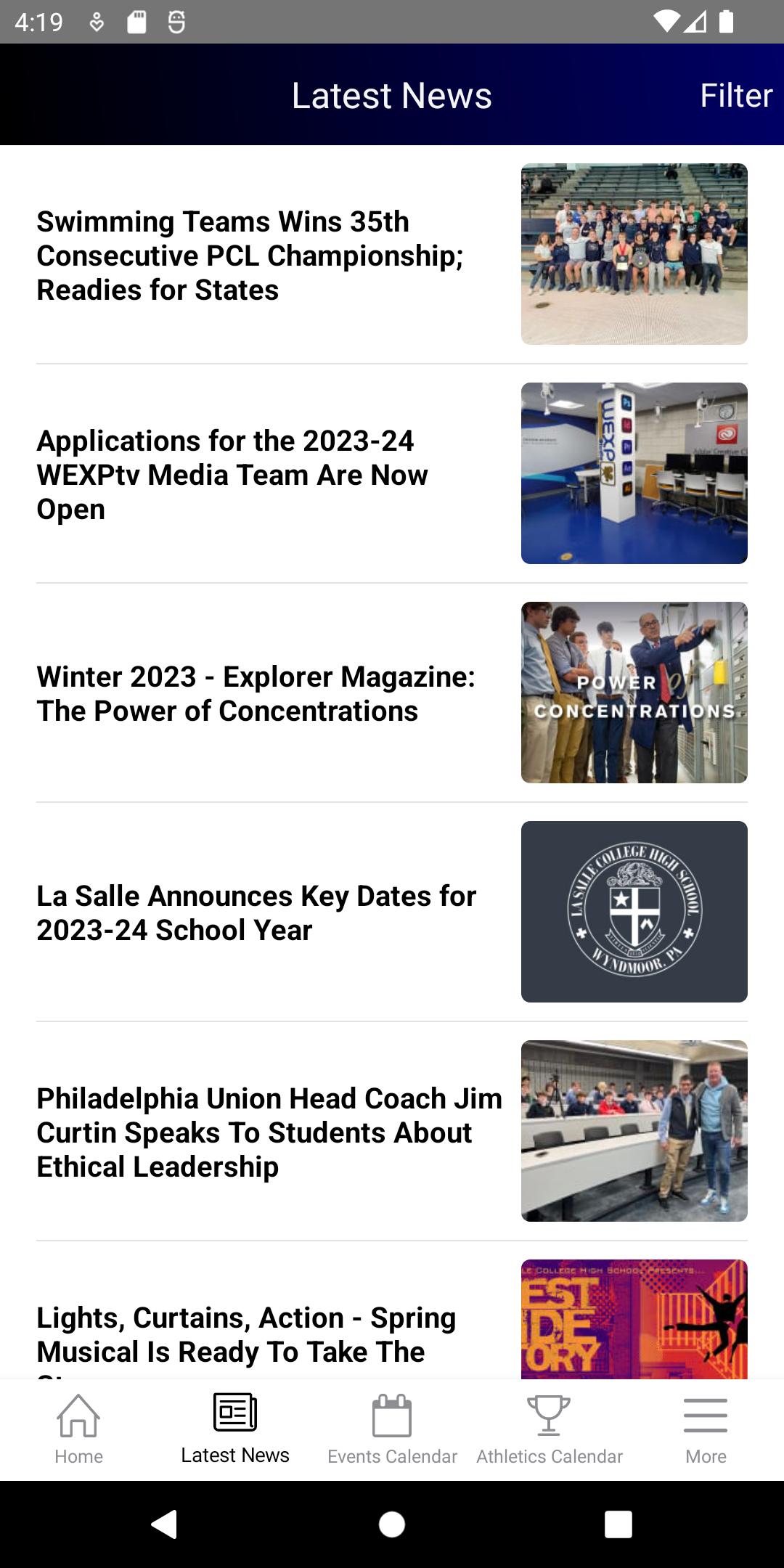Viewport: 784px width, 1568px height.
Task: Open the Filter option
Action: pos(735,96)
